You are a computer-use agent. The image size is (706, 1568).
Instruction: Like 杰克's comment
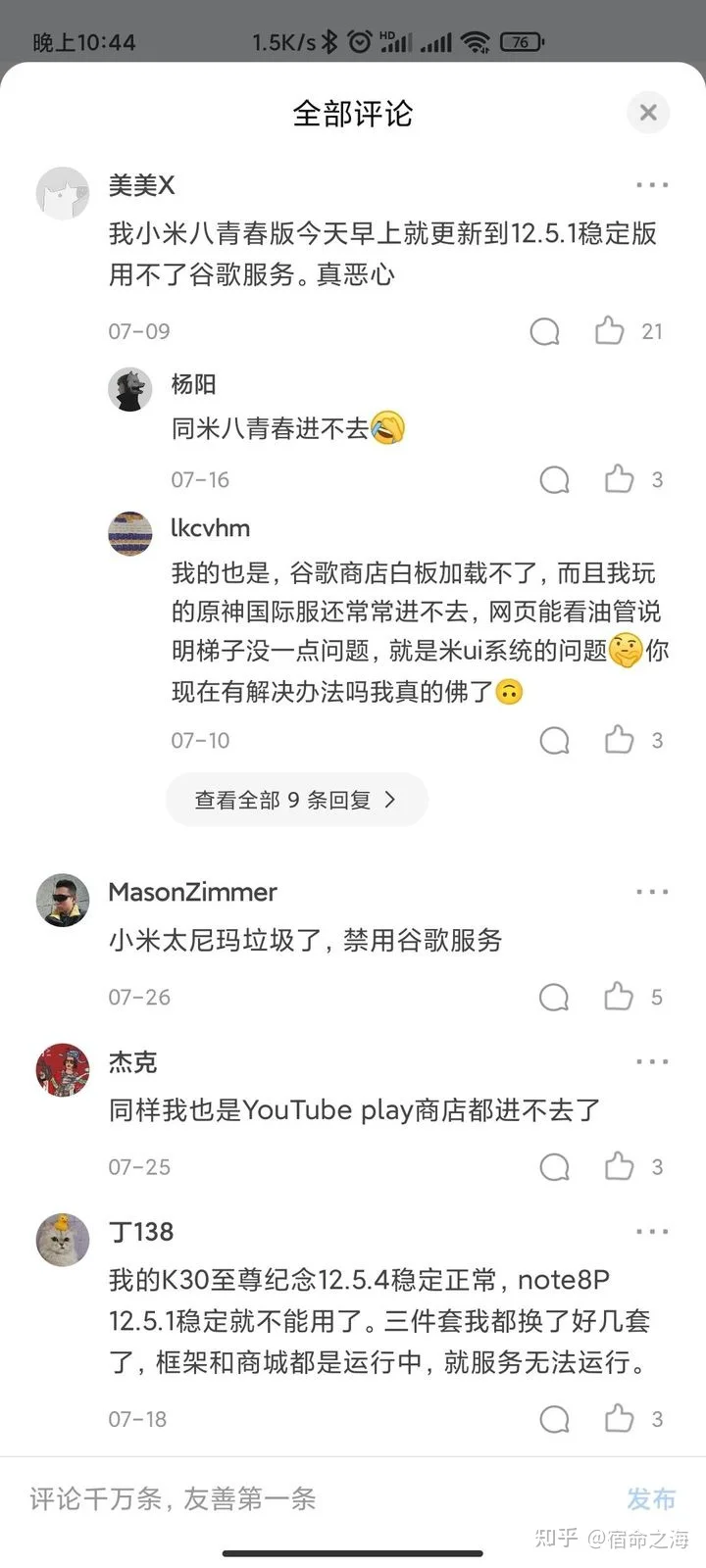(620, 1166)
